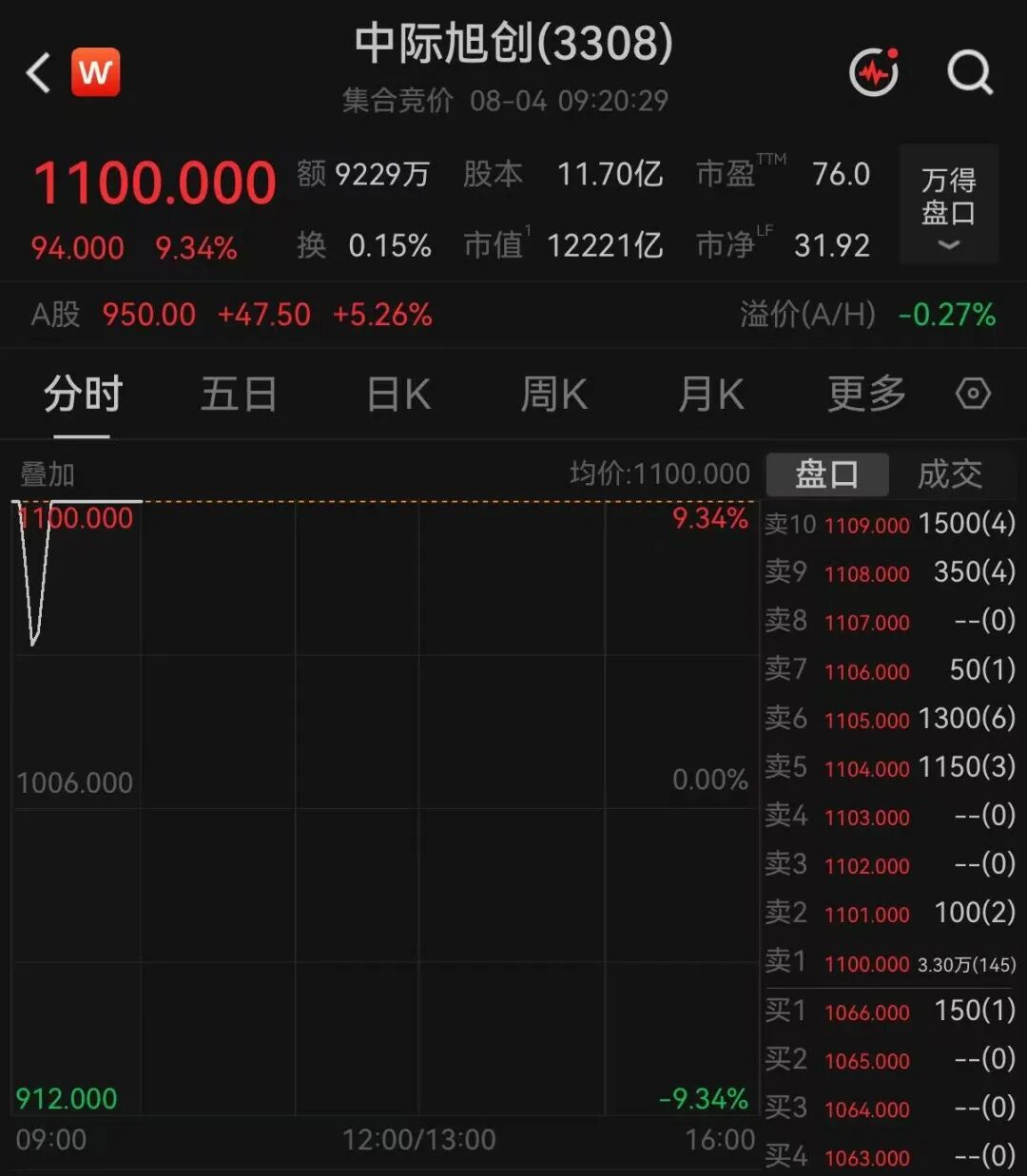Image resolution: width=1027 pixels, height=1176 pixels.
Task: Open stock search magnifier
Action: click(970, 72)
